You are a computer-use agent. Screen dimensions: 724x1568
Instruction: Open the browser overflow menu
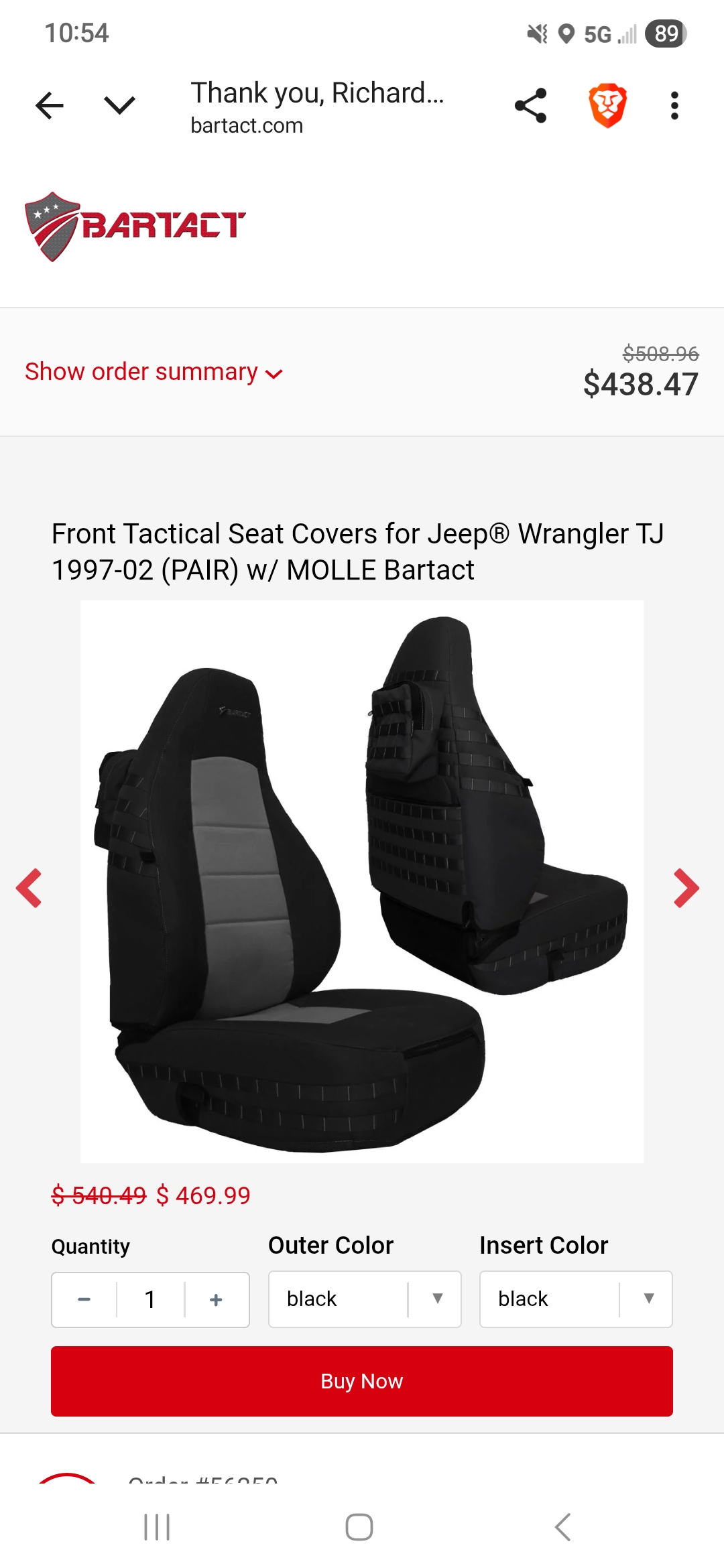(x=674, y=106)
